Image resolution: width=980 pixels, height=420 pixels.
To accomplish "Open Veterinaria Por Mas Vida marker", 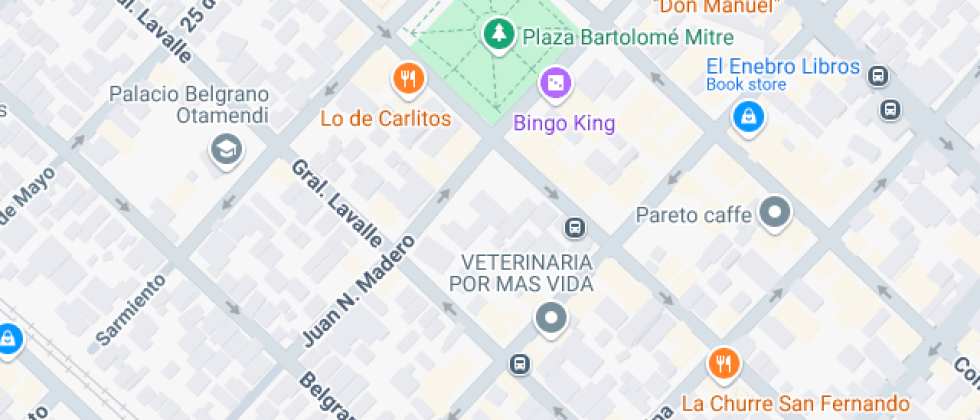I will coord(550,320).
